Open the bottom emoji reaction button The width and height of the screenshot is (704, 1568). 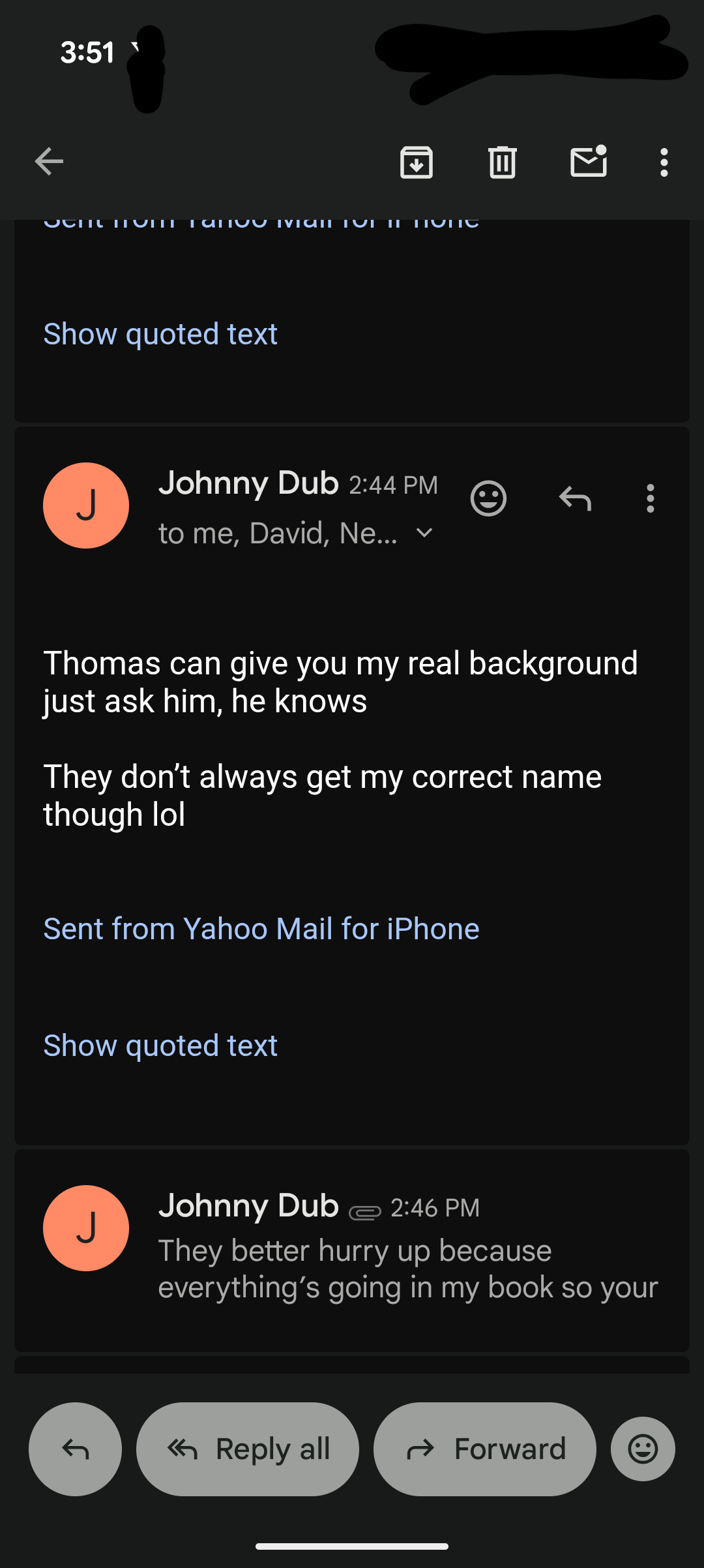(x=643, y=1449)
